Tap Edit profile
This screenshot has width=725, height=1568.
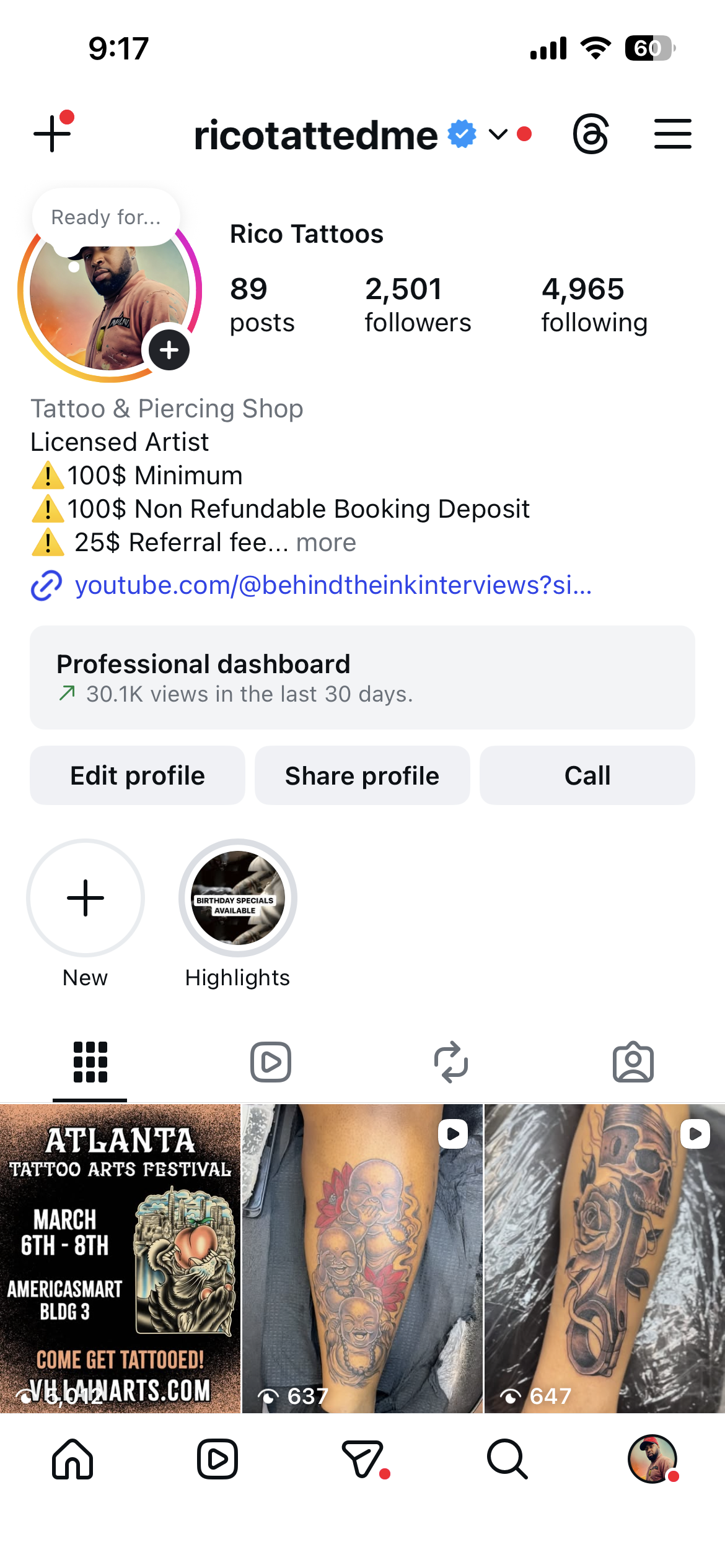pos(138,775)
